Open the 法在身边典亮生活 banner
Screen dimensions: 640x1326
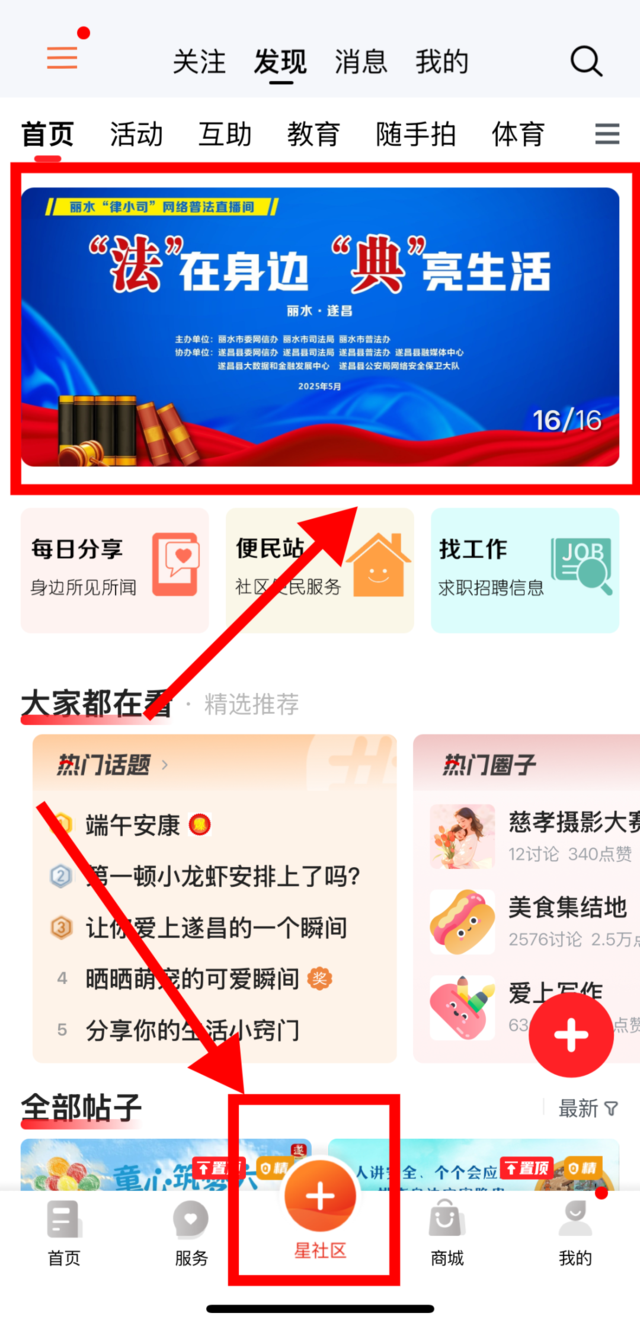pos(320,327)
